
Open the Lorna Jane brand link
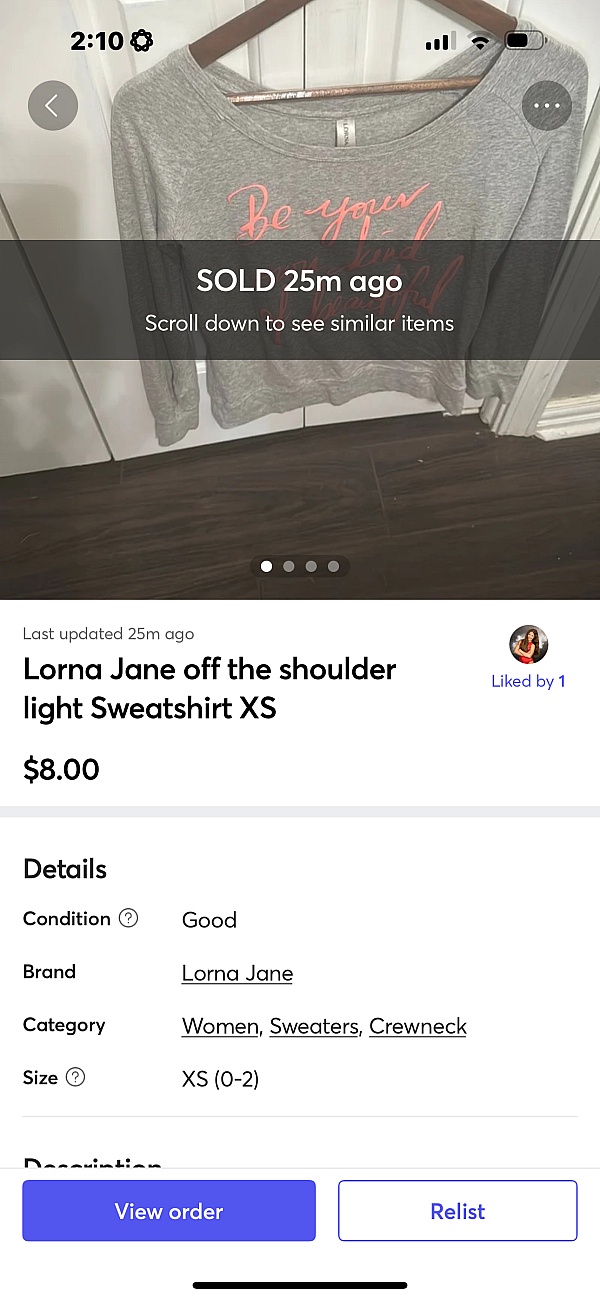click(237, 973)
